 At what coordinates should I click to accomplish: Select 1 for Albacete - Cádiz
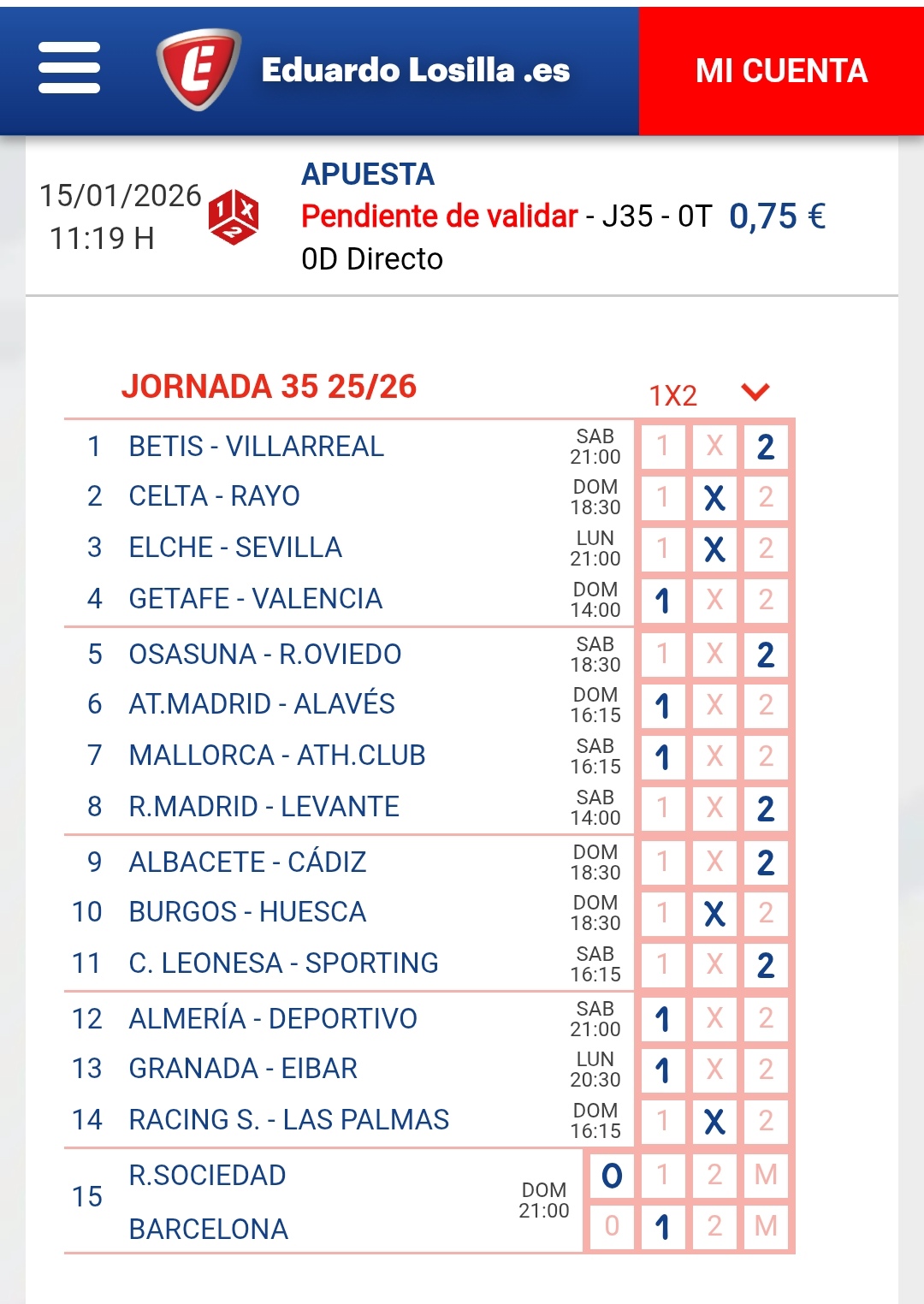click(x=662, y=862)
